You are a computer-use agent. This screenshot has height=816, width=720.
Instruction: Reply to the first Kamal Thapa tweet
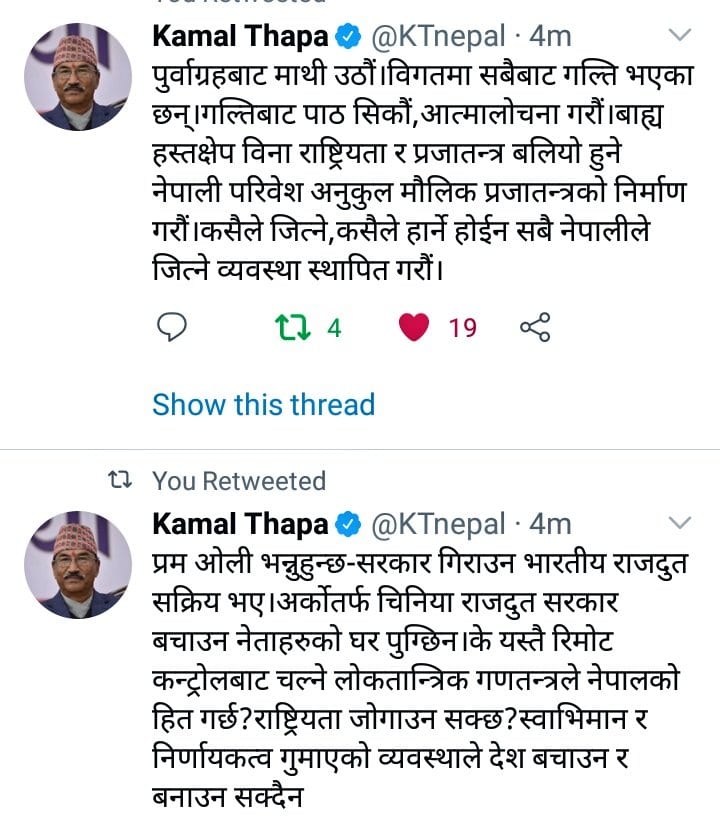[172, 327]
